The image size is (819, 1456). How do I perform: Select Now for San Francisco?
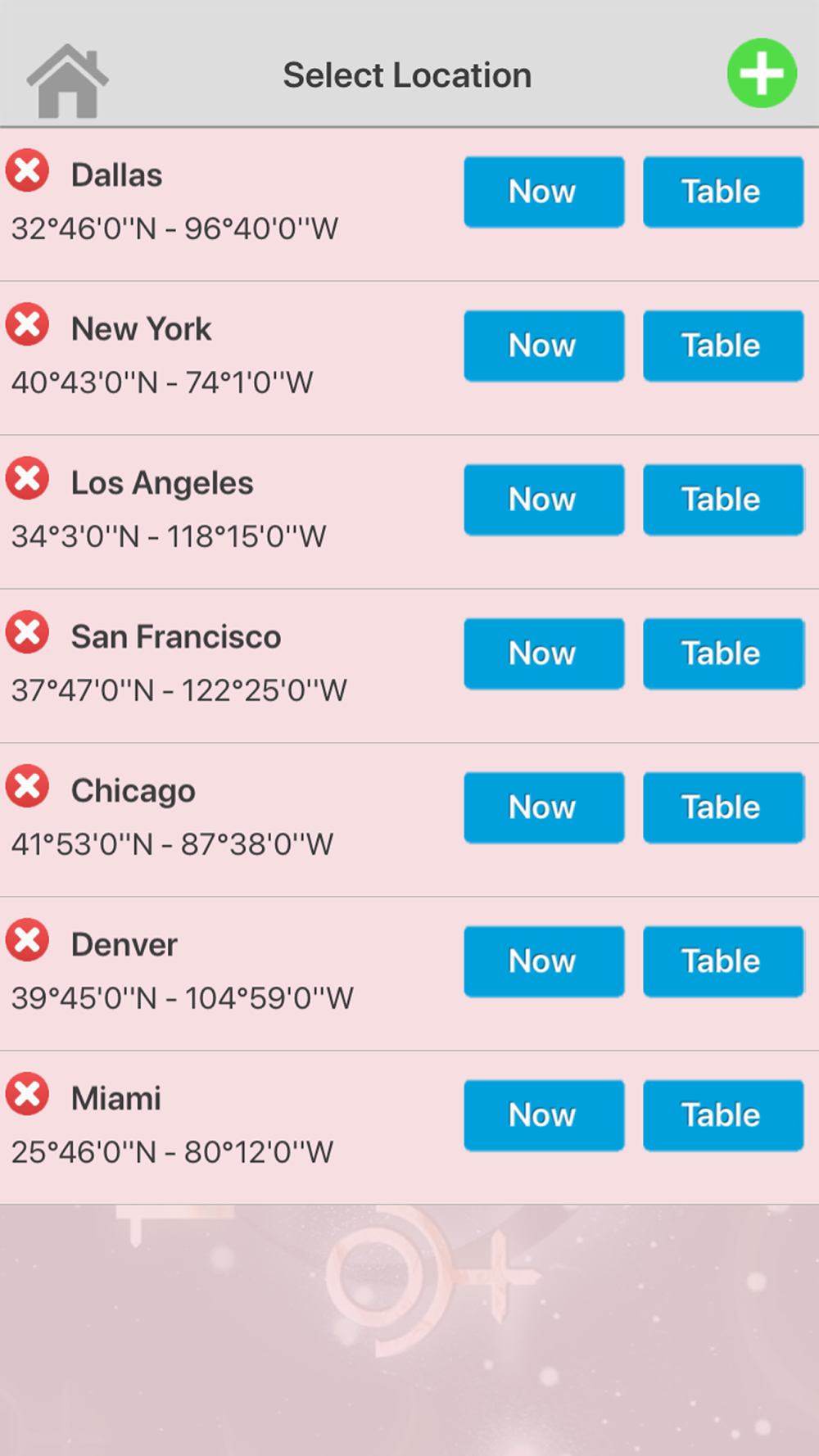click(544, 653)
